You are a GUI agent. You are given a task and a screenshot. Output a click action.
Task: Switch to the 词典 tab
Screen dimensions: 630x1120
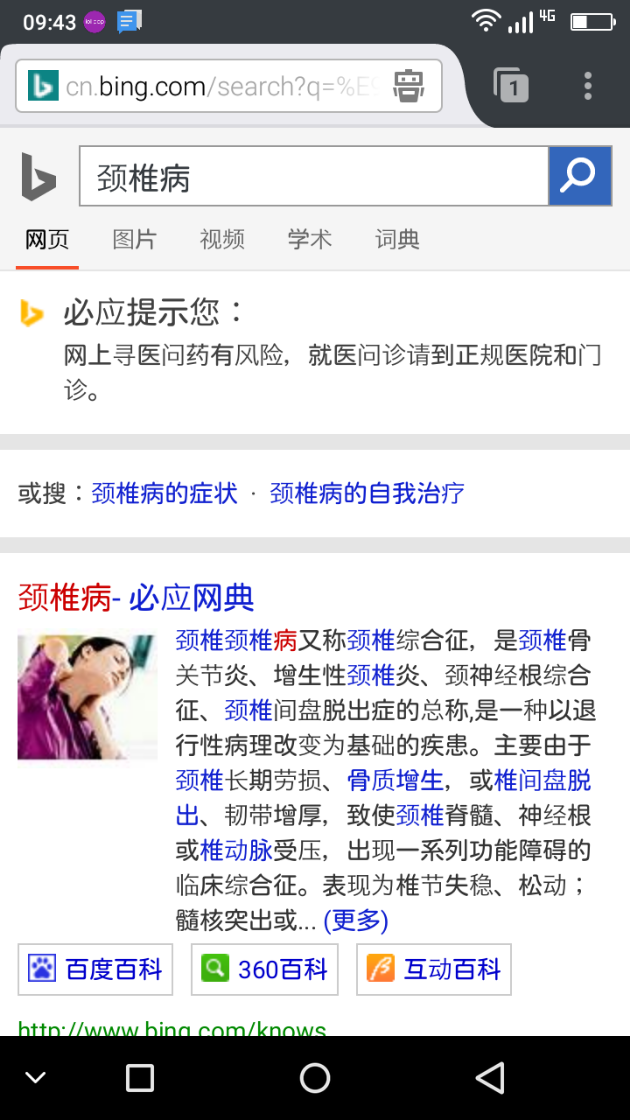(397, 240)
